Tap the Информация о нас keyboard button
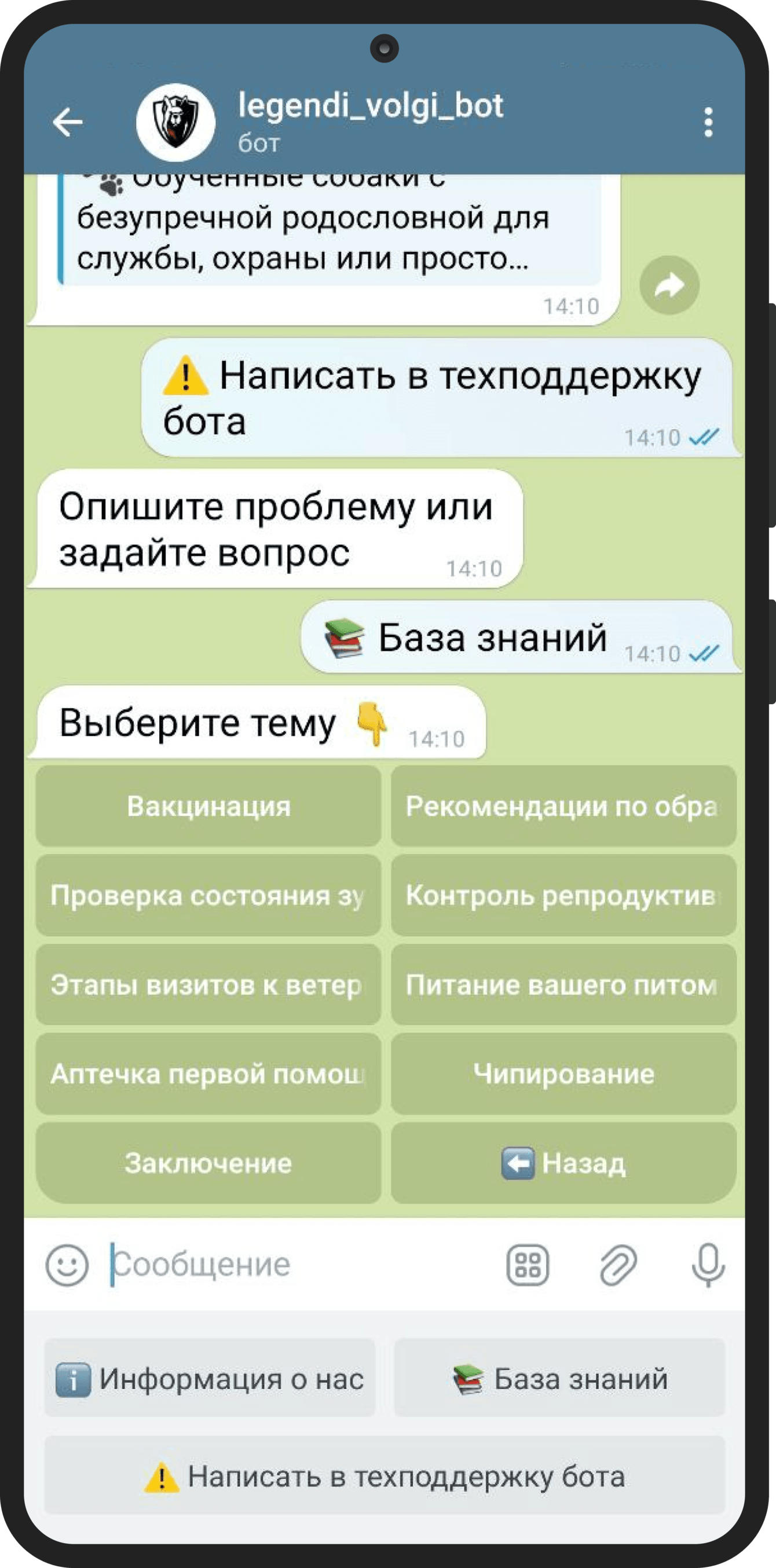Image resolution: width=776 pixels, height=1568 pixels. tap(210, 1378)
